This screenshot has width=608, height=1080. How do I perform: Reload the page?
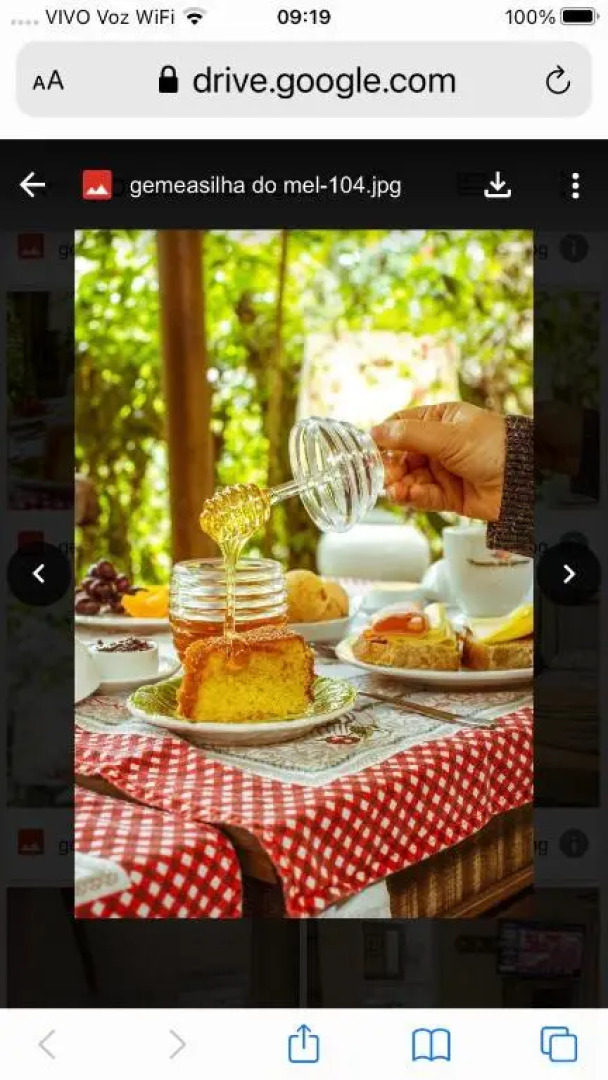coord(558,81)
